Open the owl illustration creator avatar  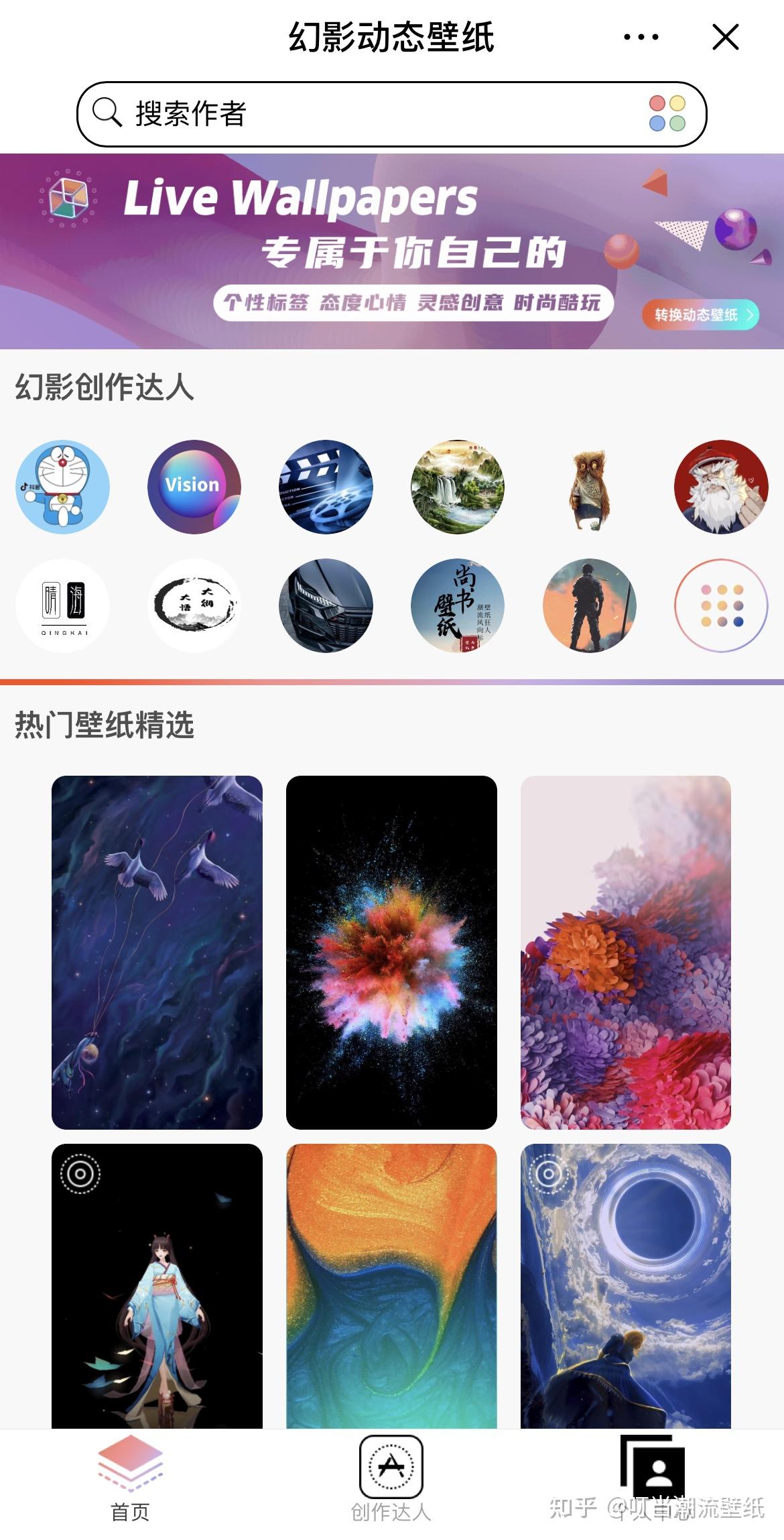pos(589,487)
